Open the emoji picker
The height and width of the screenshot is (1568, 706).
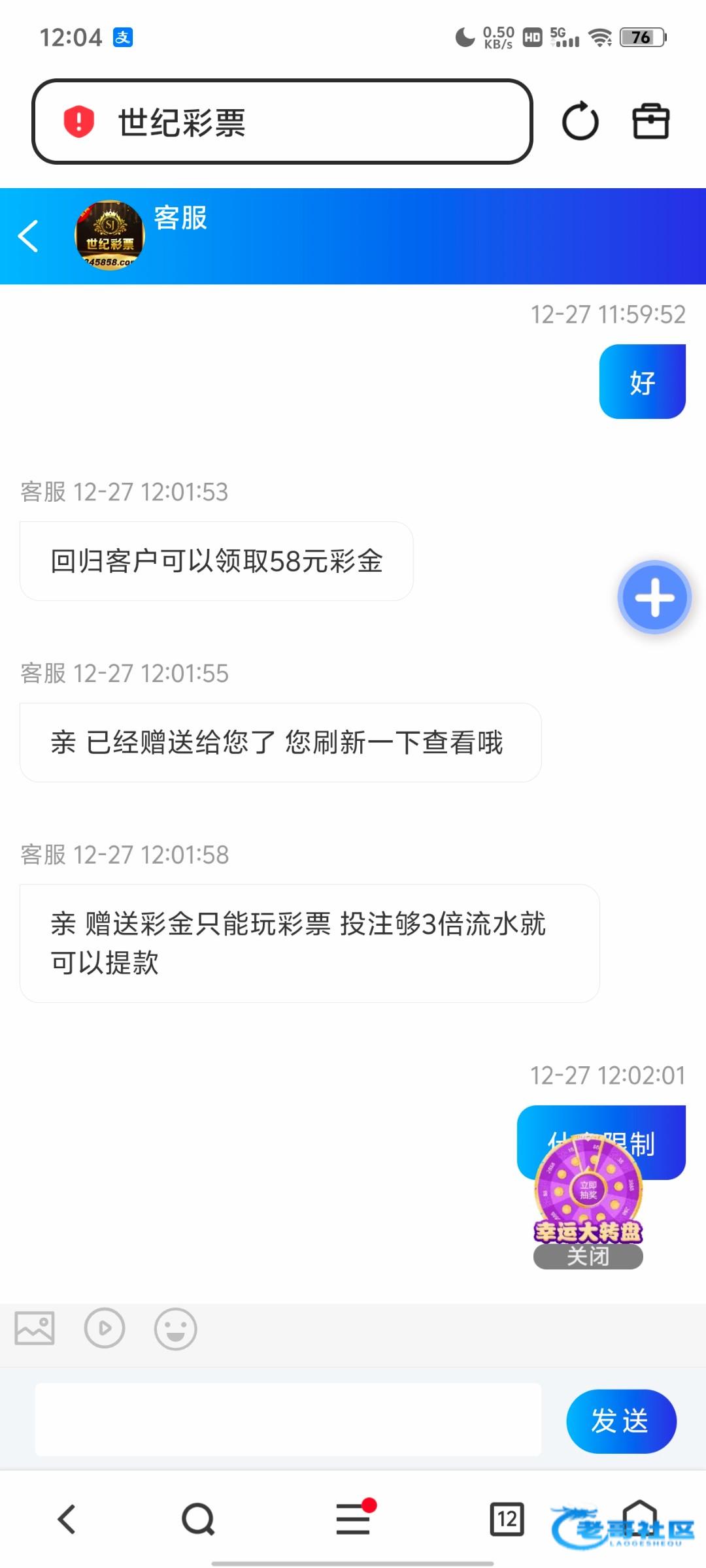pyautogui.click(x=175, y=1328)
